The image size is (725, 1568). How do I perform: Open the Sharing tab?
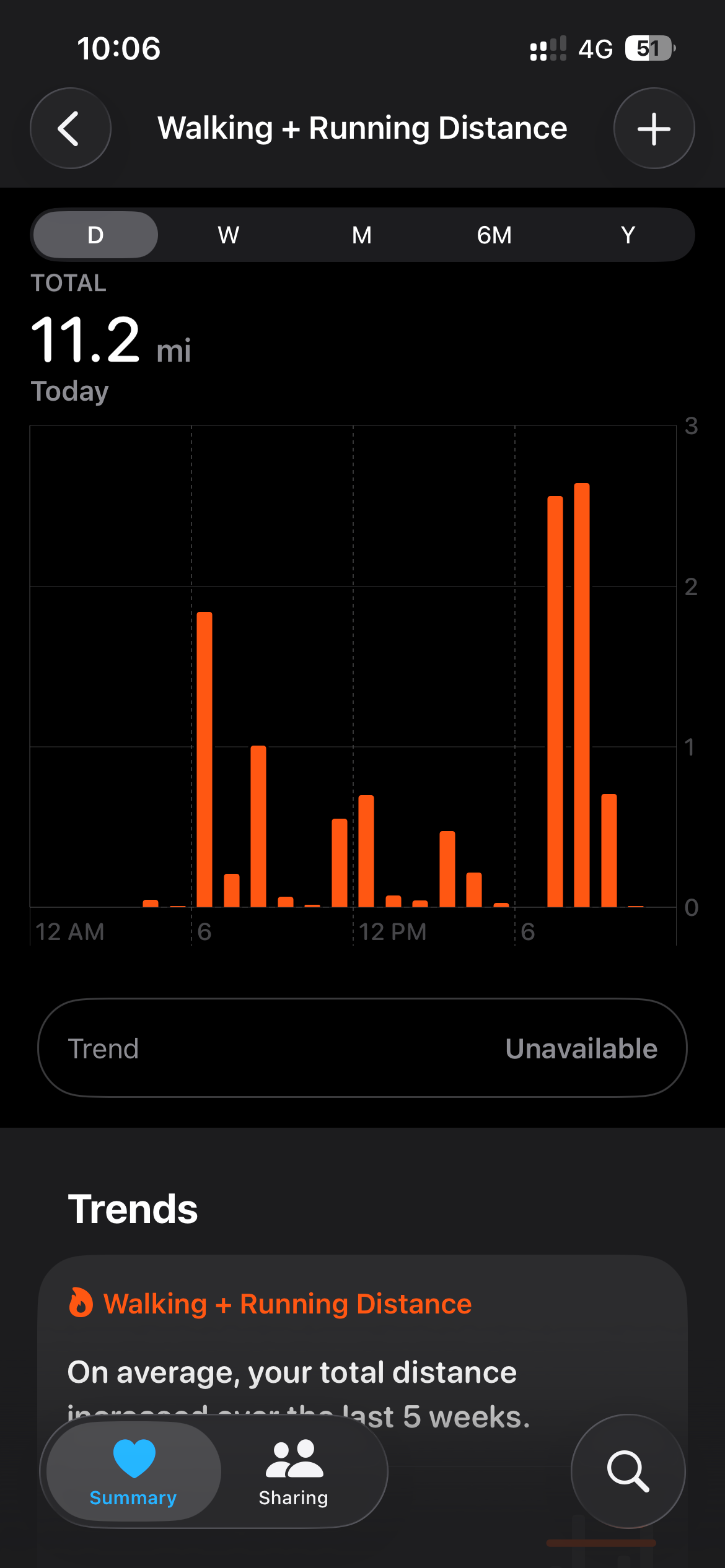pos(294,1471)
